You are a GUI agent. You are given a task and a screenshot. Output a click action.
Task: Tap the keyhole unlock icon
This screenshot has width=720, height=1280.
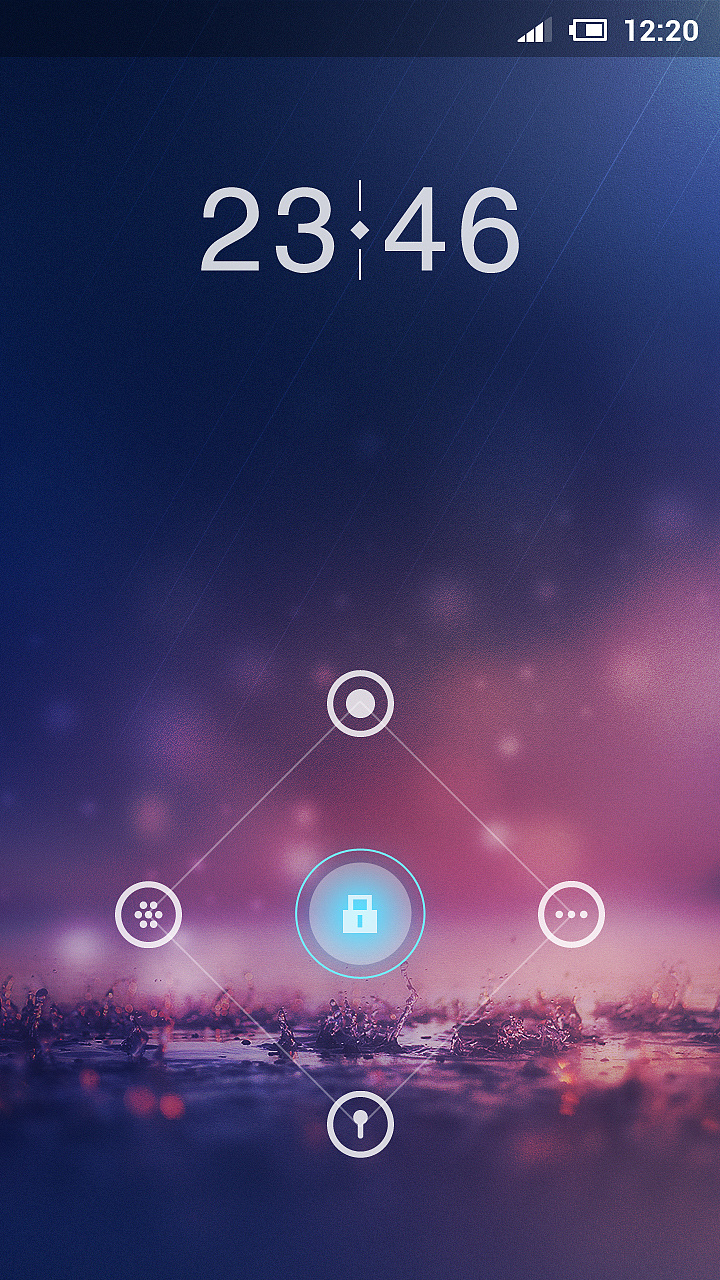pos(360,1124)
